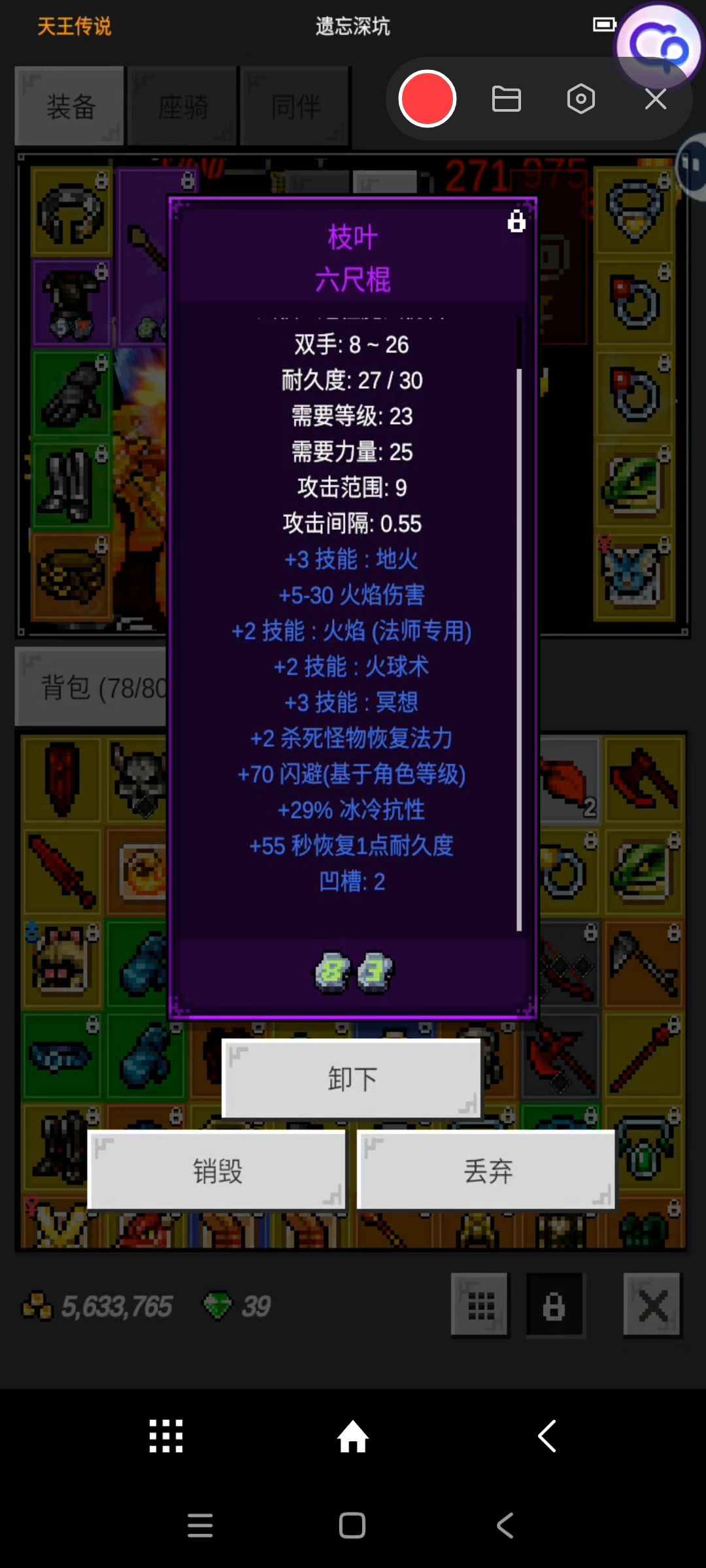Tap the 背包 (78/80) header
The image size is (706, 1568).
pos(92,687)
